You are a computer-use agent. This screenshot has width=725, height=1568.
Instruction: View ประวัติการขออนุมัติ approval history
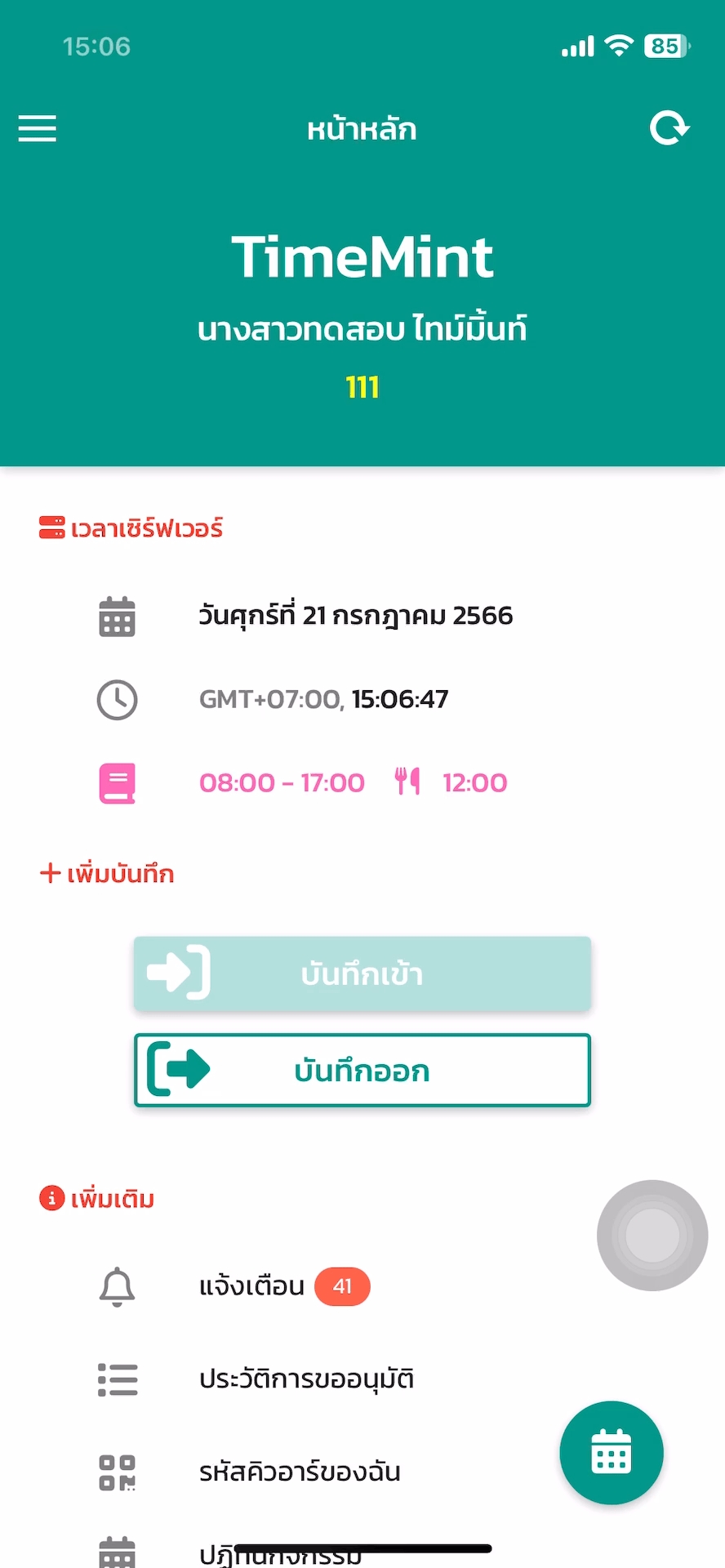click(x=306, y=1379)
